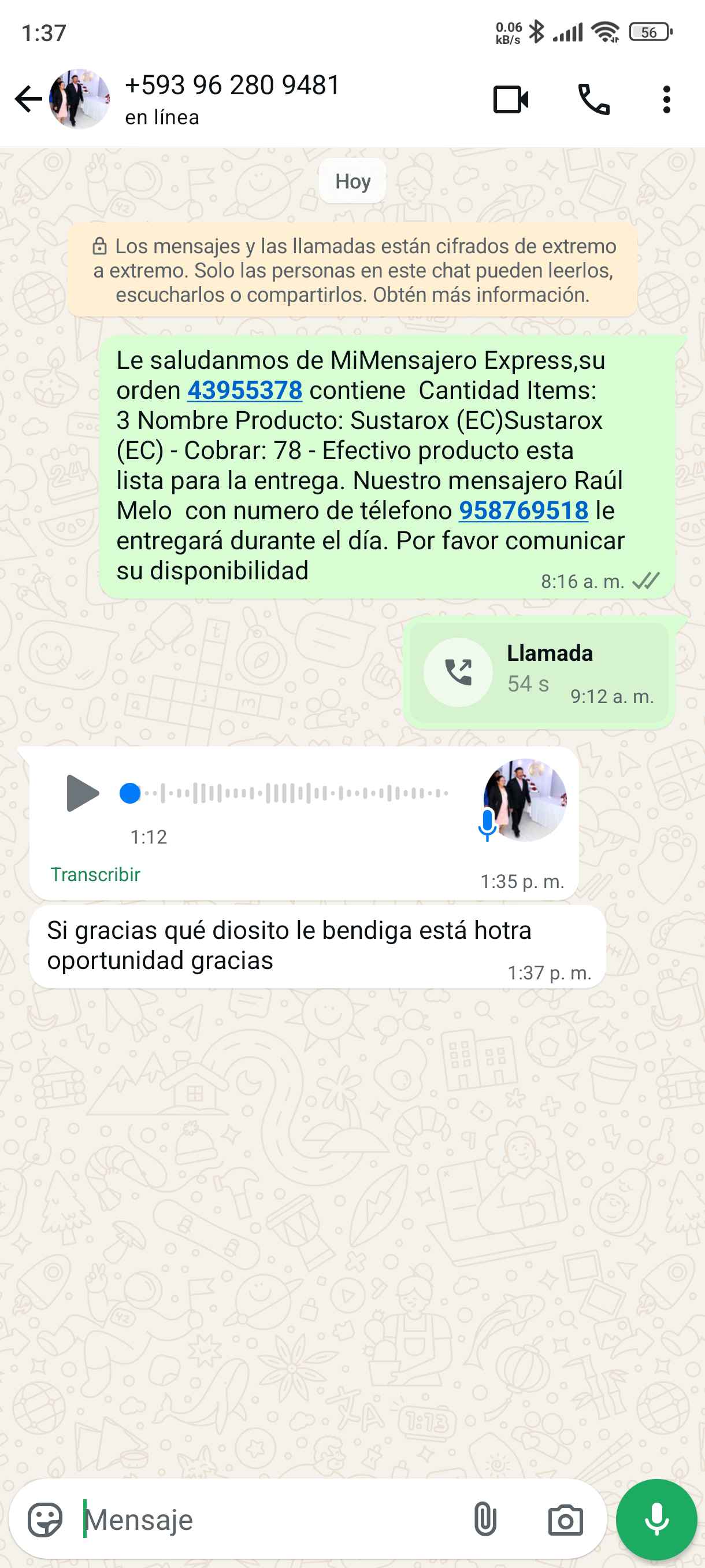Screen dimensions: 705x1568
Task: Open the 54 s call entry
Action: tap(539, 671)
